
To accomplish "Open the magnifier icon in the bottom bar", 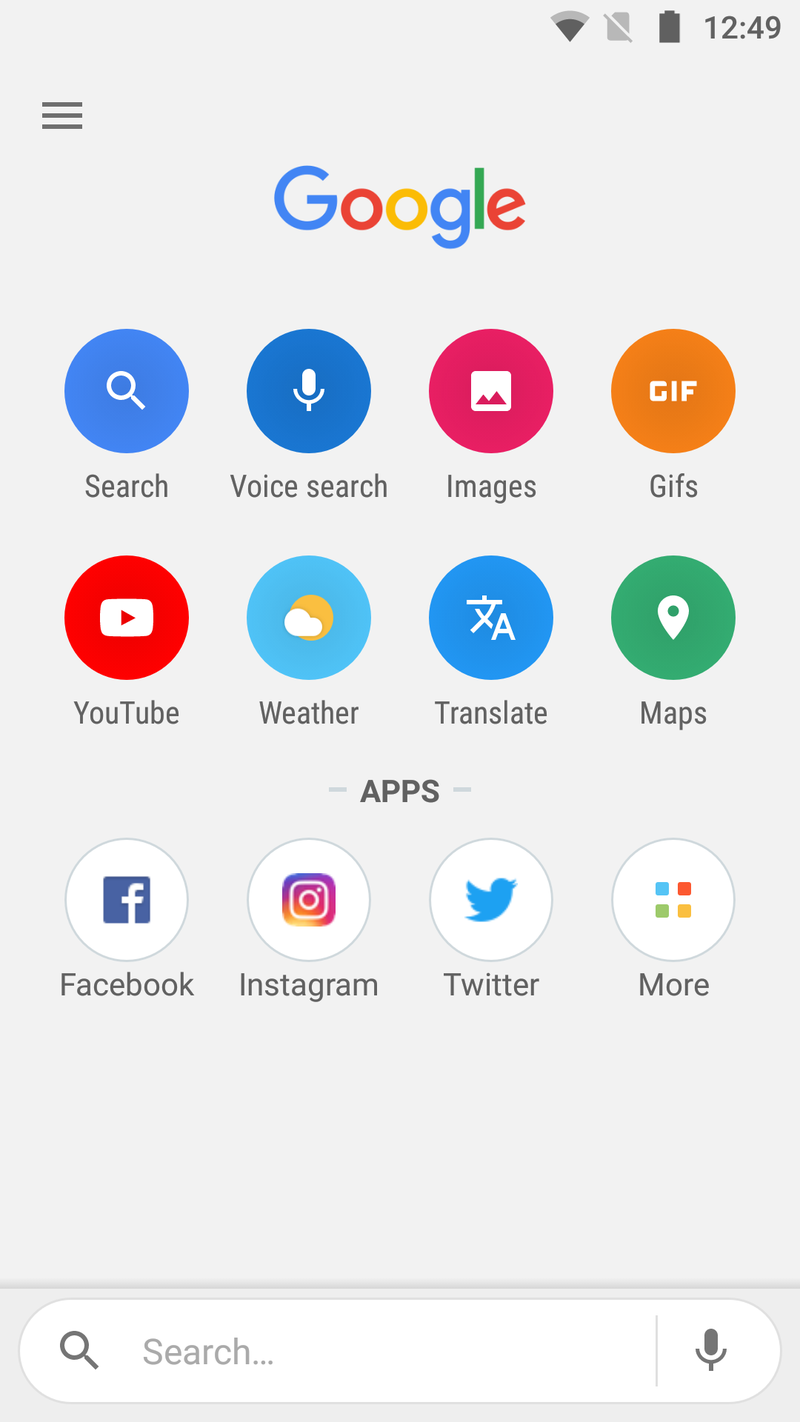I will pyautogui.click(x=80, y=1350).
